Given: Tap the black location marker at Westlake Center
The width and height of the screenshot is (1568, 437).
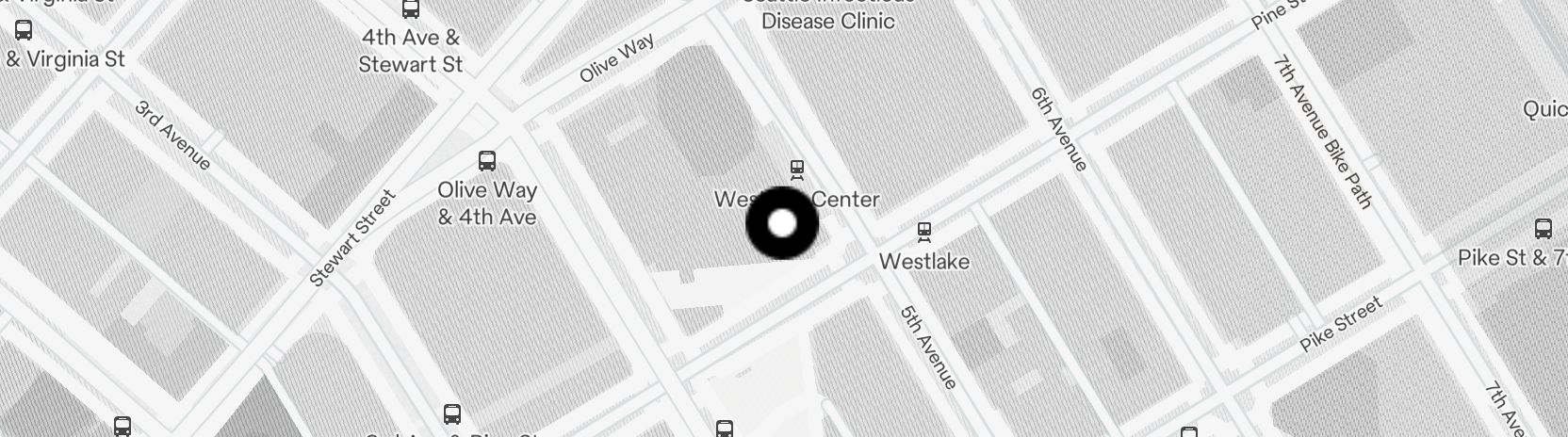Looking at the screenshot, I should tap(782, 224).
